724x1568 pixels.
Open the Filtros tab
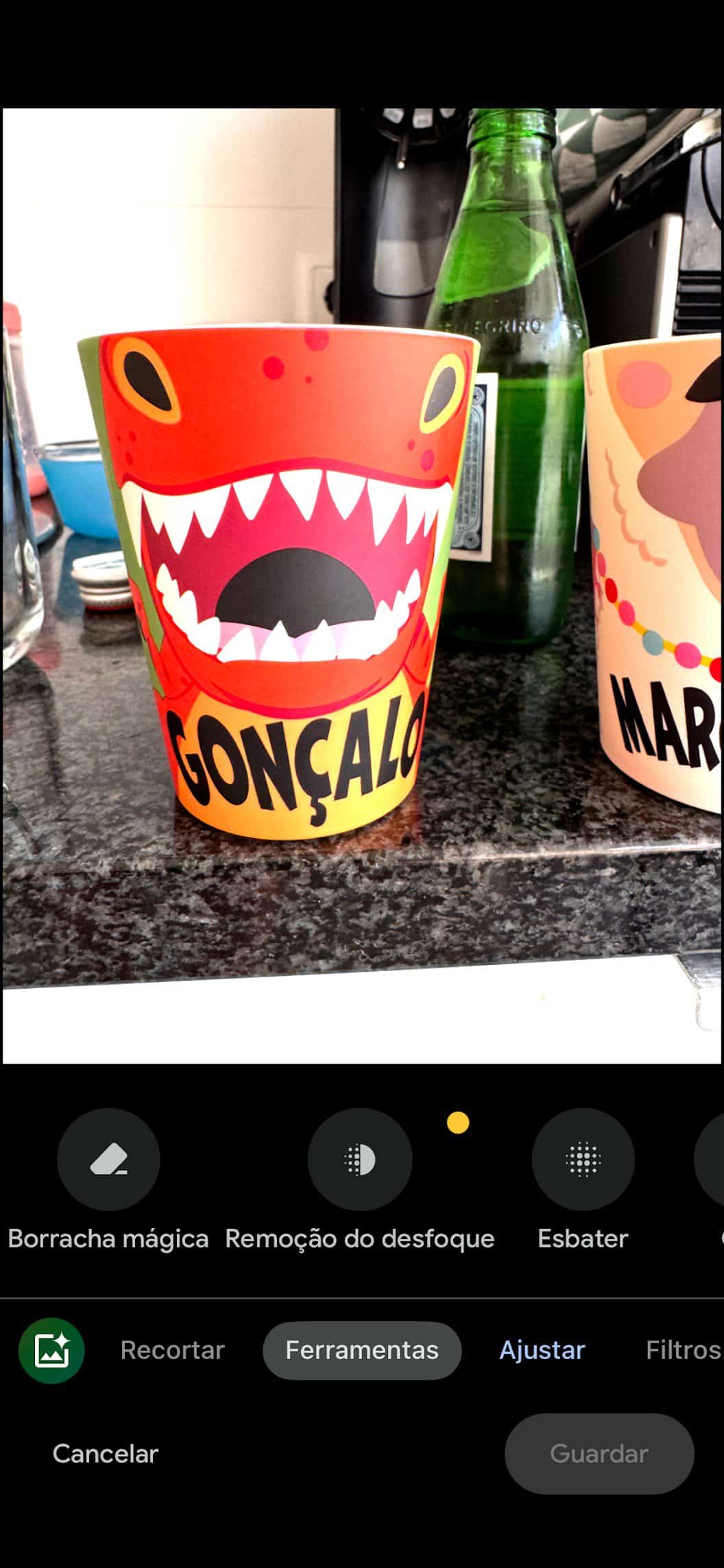click(682, 1350)
